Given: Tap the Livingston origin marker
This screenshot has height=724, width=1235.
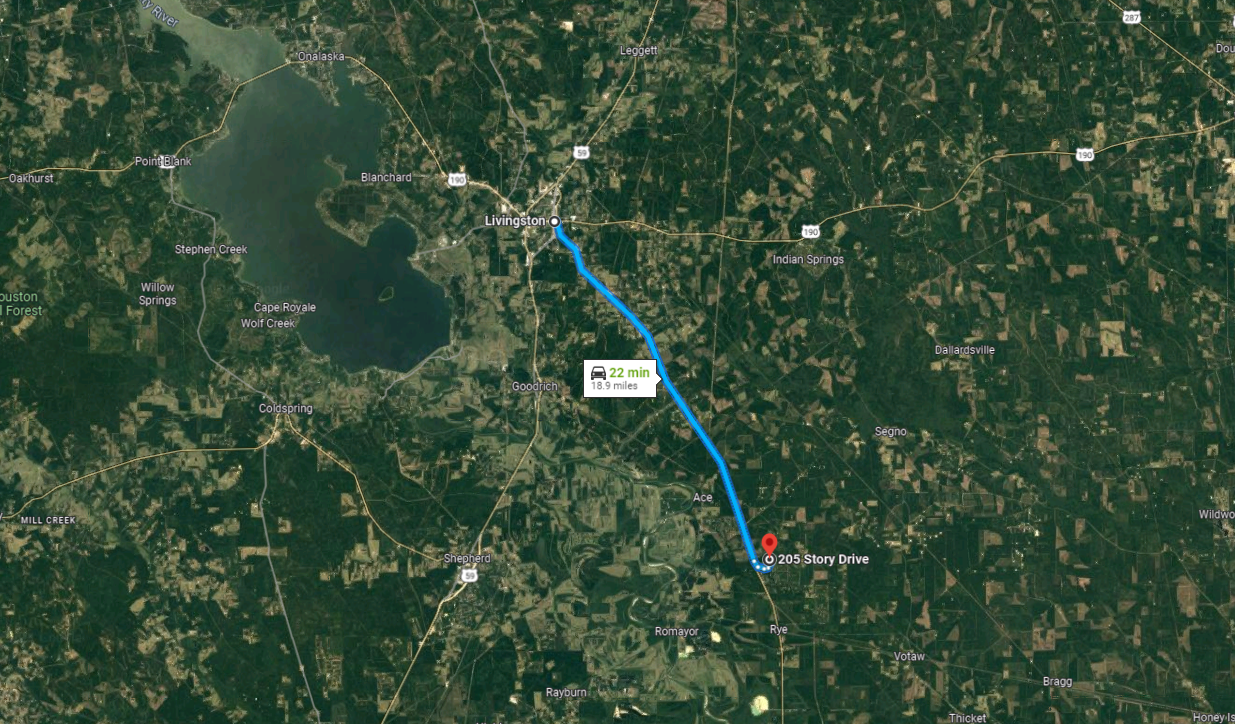Looking at the screenshot, I should coord(554,221).
